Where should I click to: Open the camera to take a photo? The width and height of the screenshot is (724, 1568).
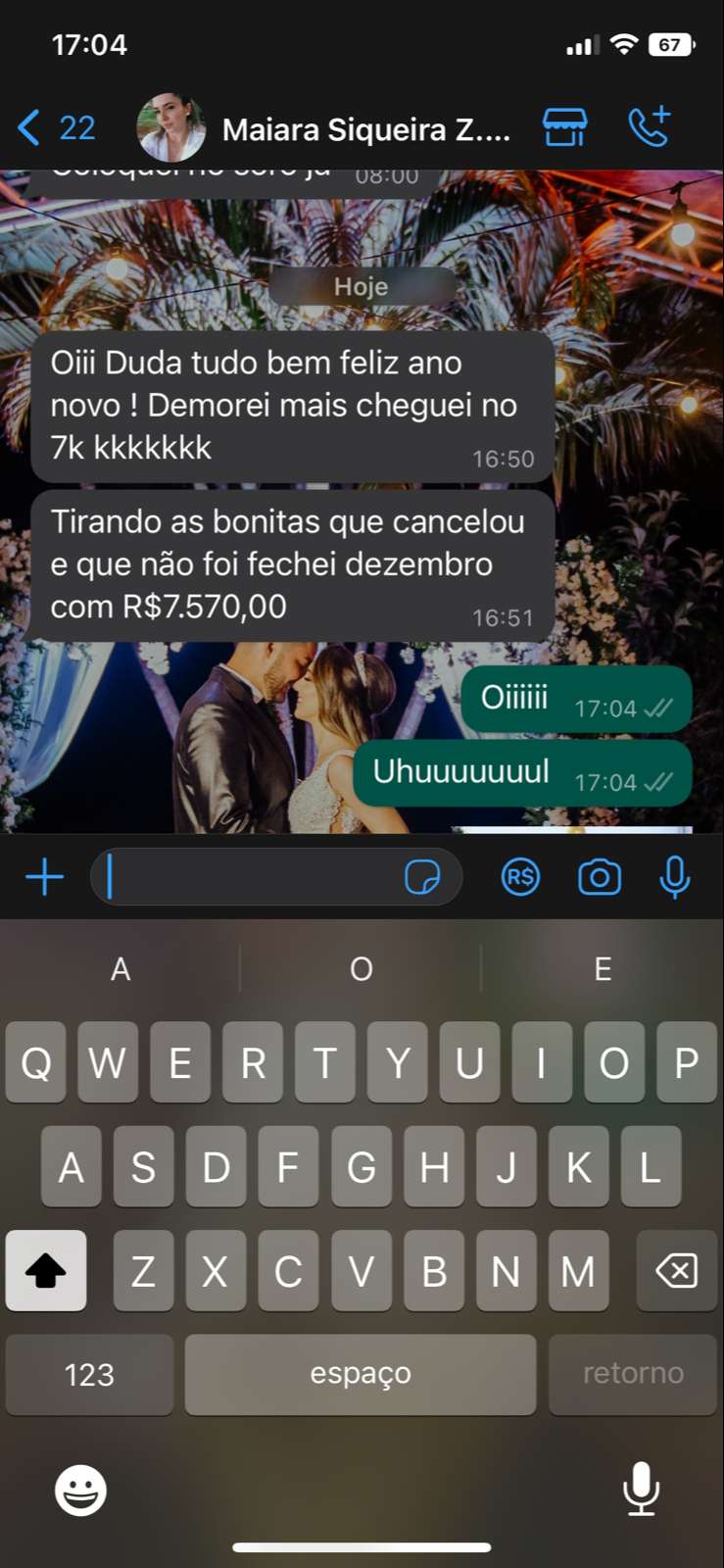[599, 877]
